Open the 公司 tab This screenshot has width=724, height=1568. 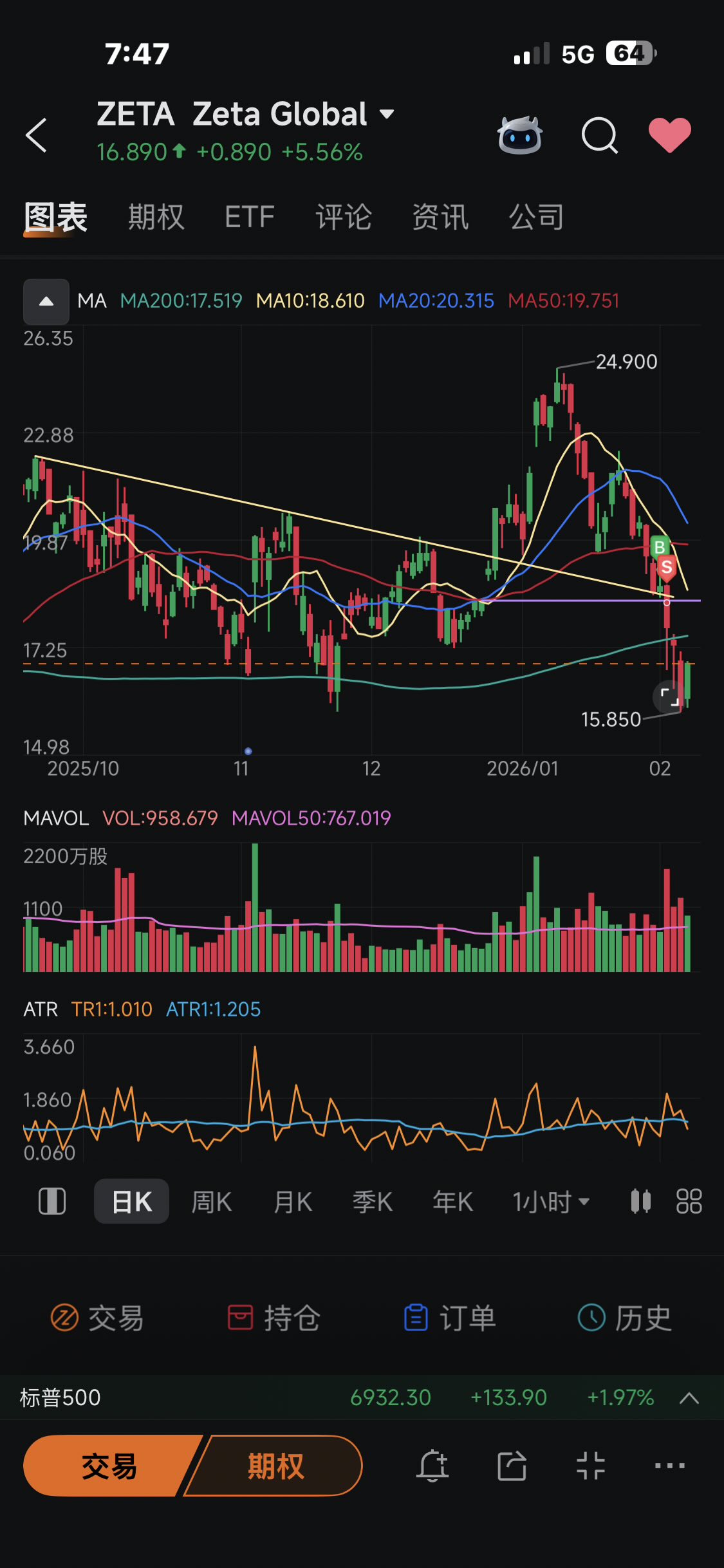click(x=537, y=217)
